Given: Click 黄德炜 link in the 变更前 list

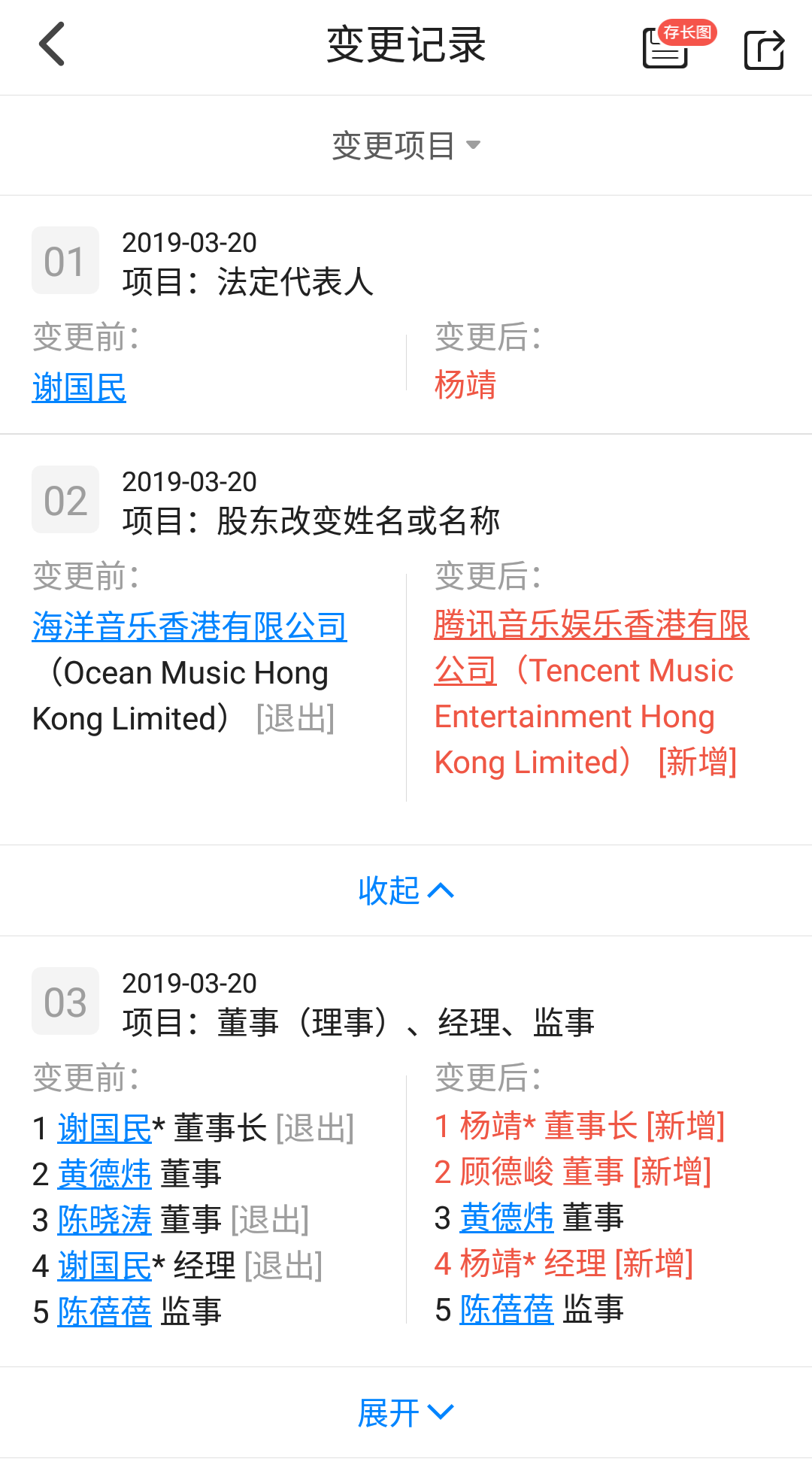Looking at the screenshot, I should [104, 1175].
